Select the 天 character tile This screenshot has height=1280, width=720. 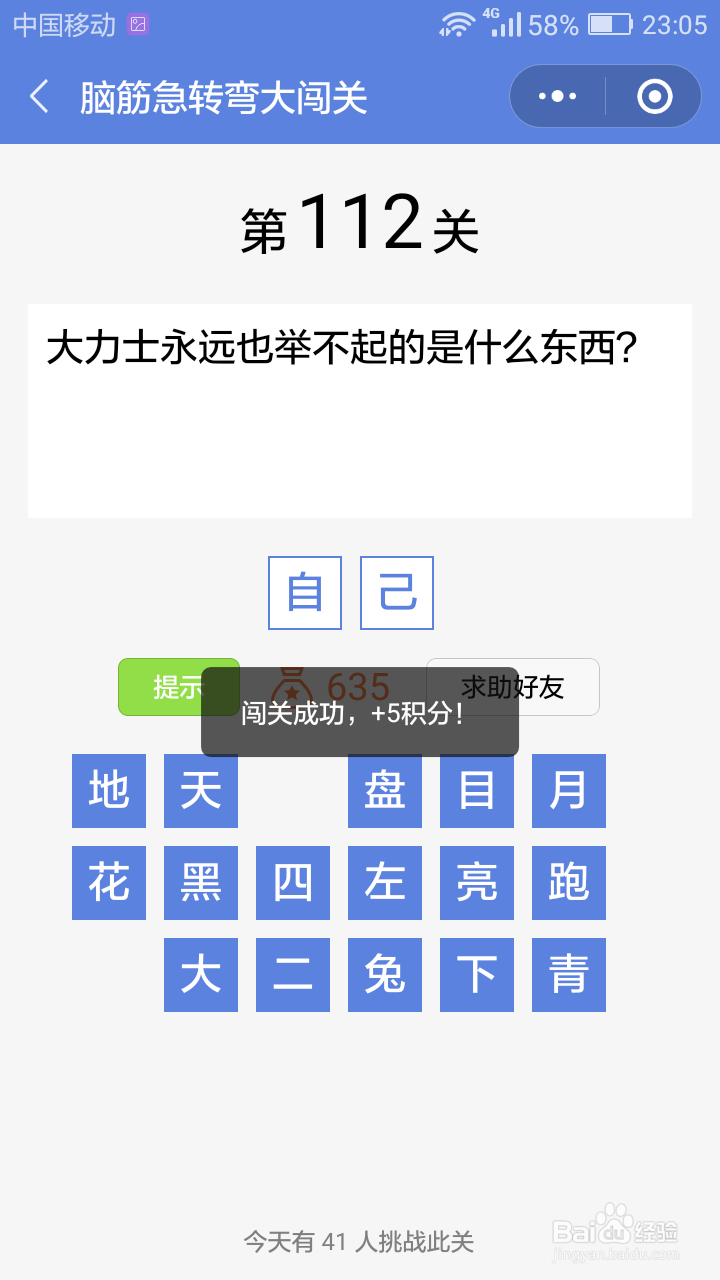[x=200, y=791]
